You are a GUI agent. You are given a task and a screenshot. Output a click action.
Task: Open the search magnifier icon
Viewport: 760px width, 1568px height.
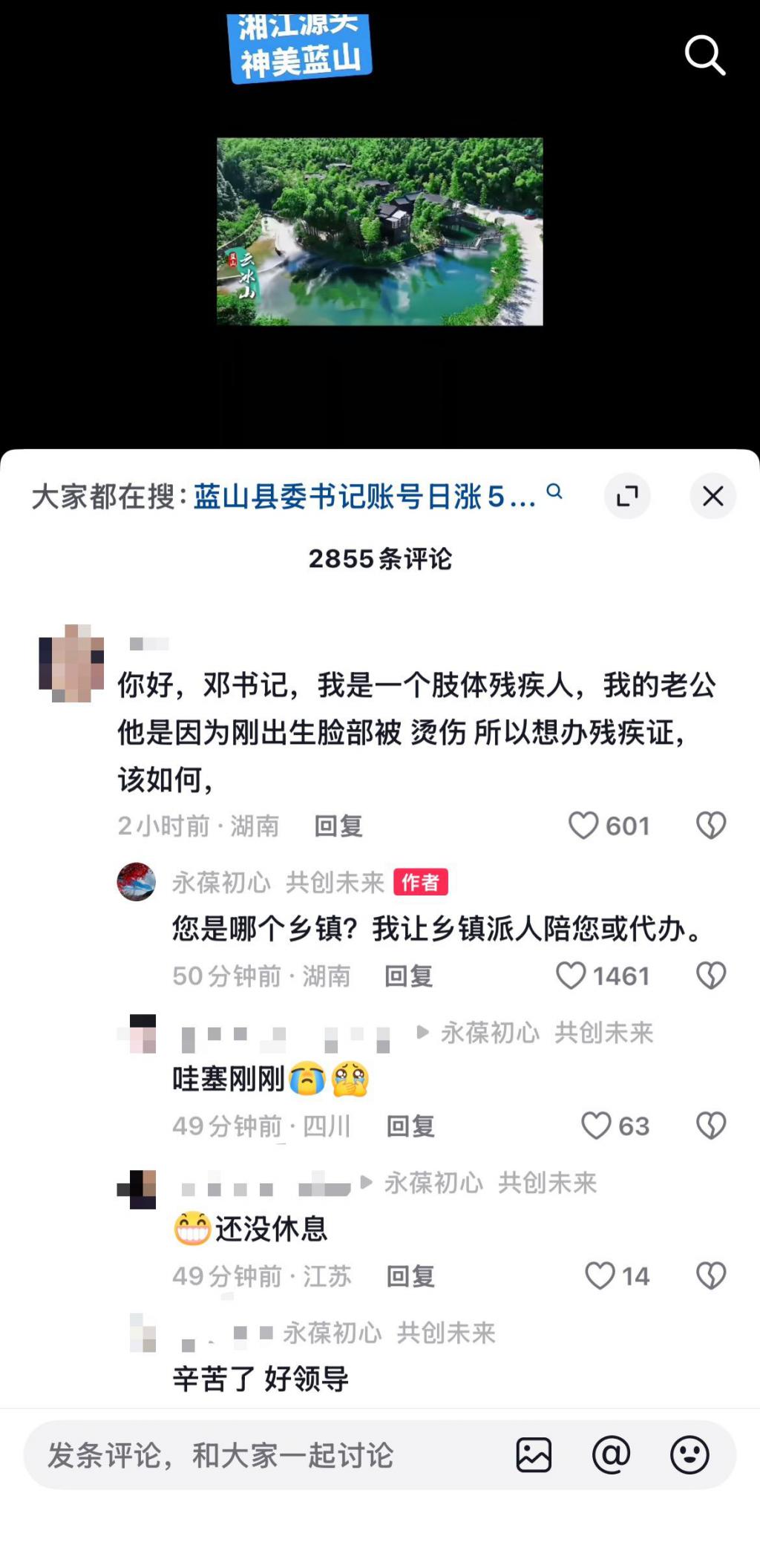click(704, 55)
